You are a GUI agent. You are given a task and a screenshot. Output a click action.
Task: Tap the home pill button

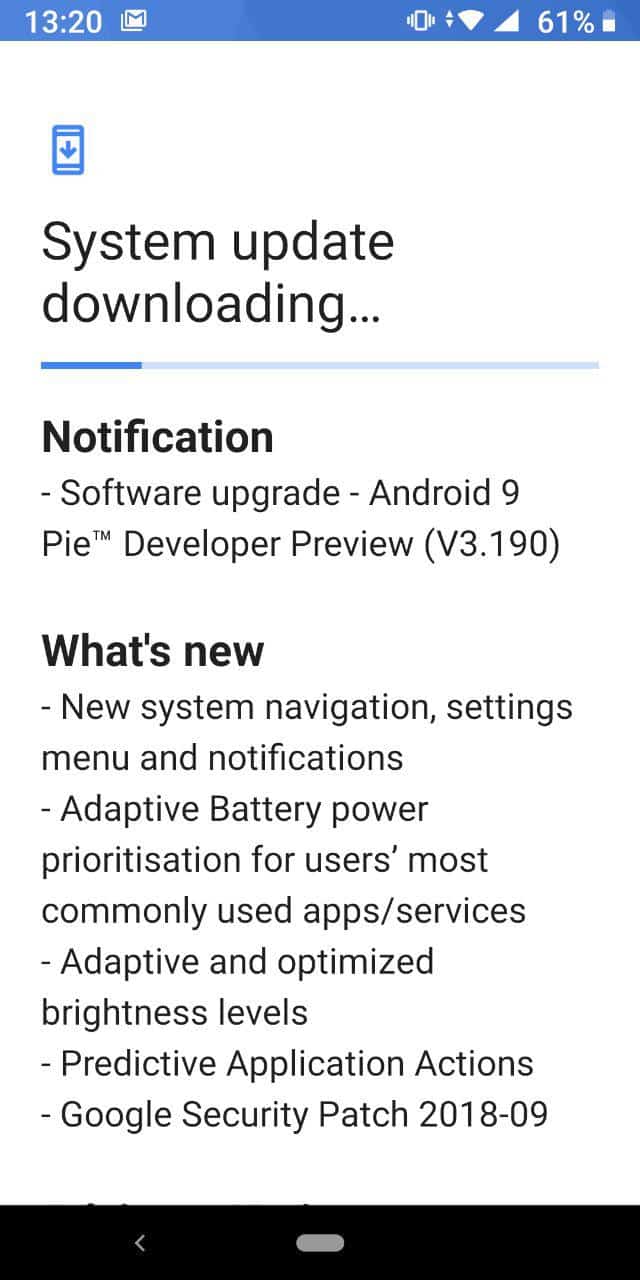pyautogui.click(x=320, y=1243)
